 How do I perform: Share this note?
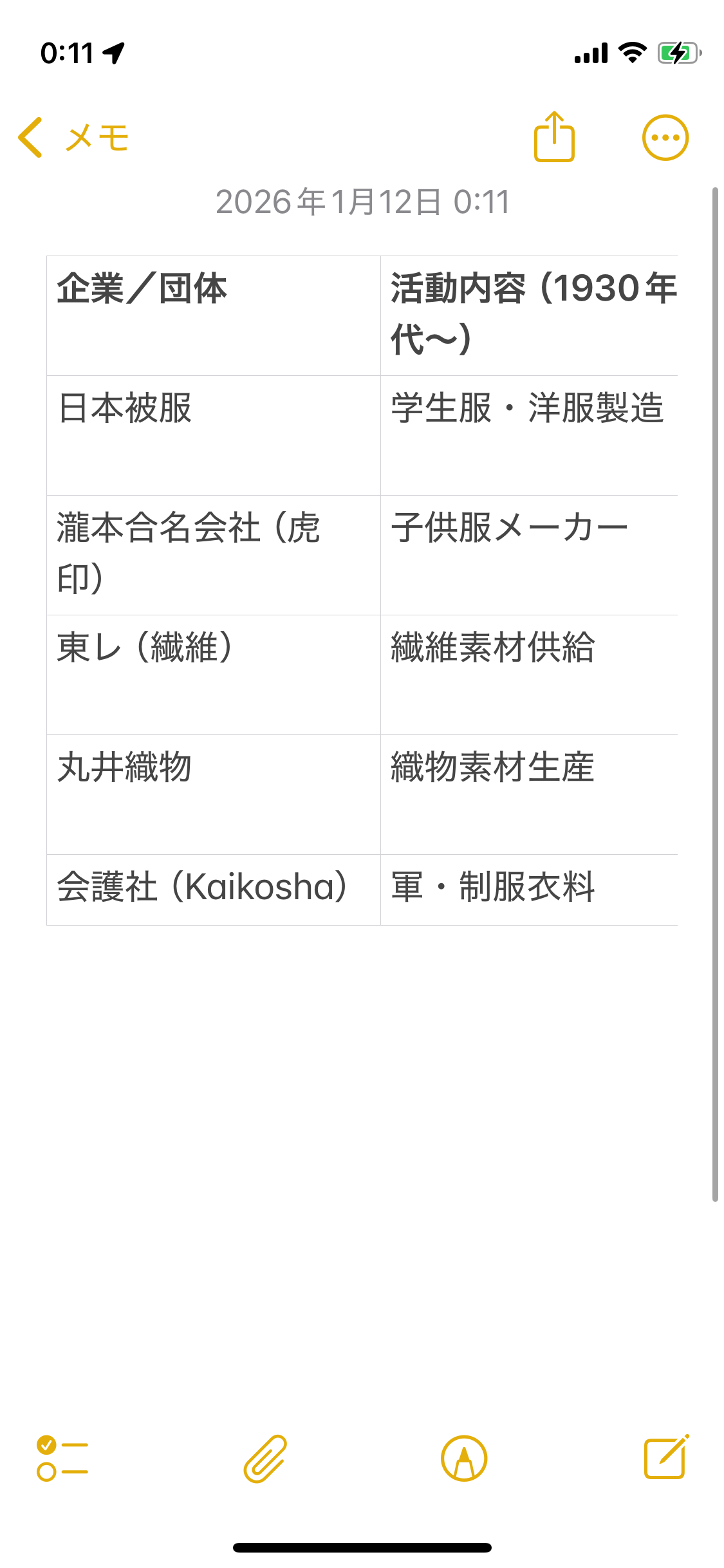[x=554, y=137]
